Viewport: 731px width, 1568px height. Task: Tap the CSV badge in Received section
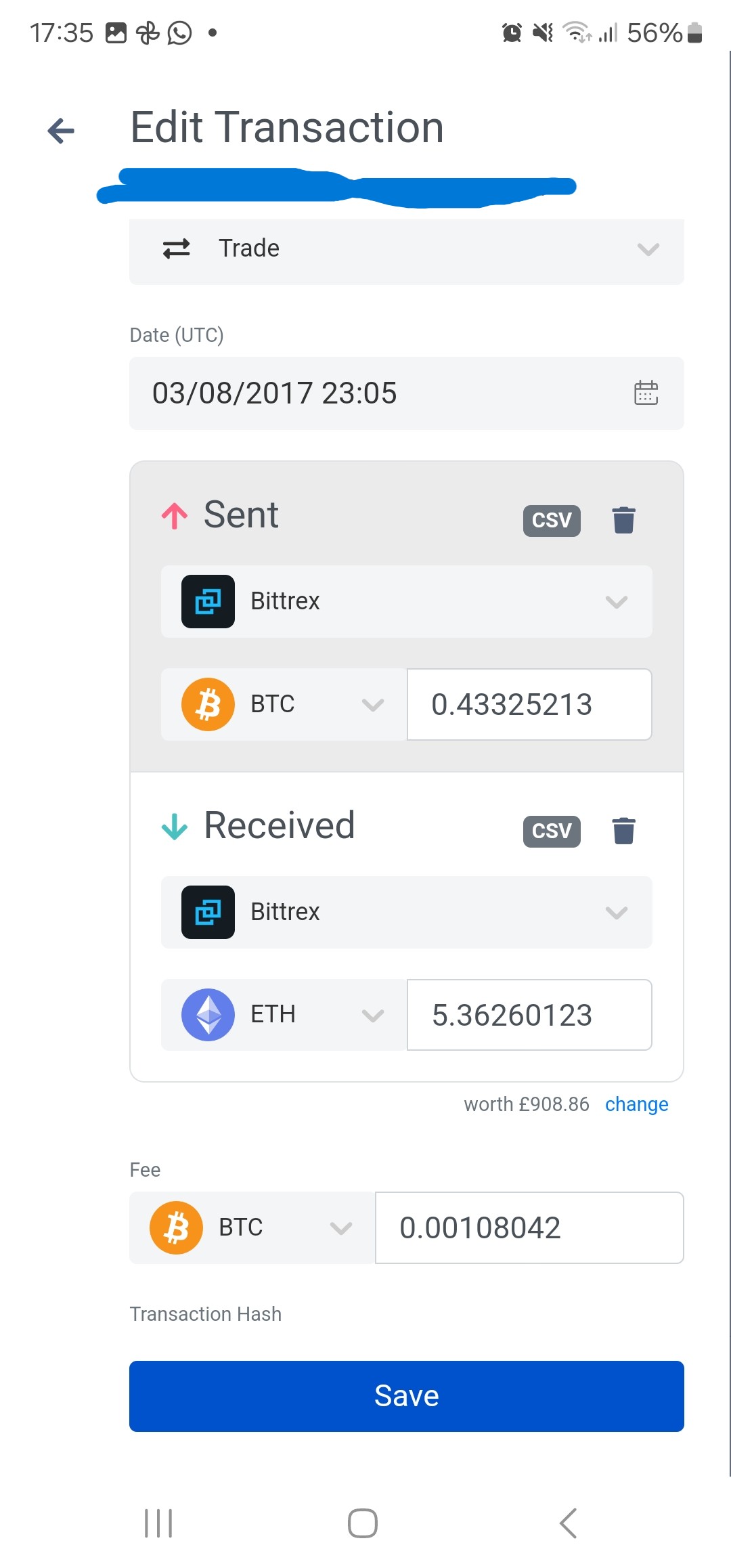pos(552,831)
